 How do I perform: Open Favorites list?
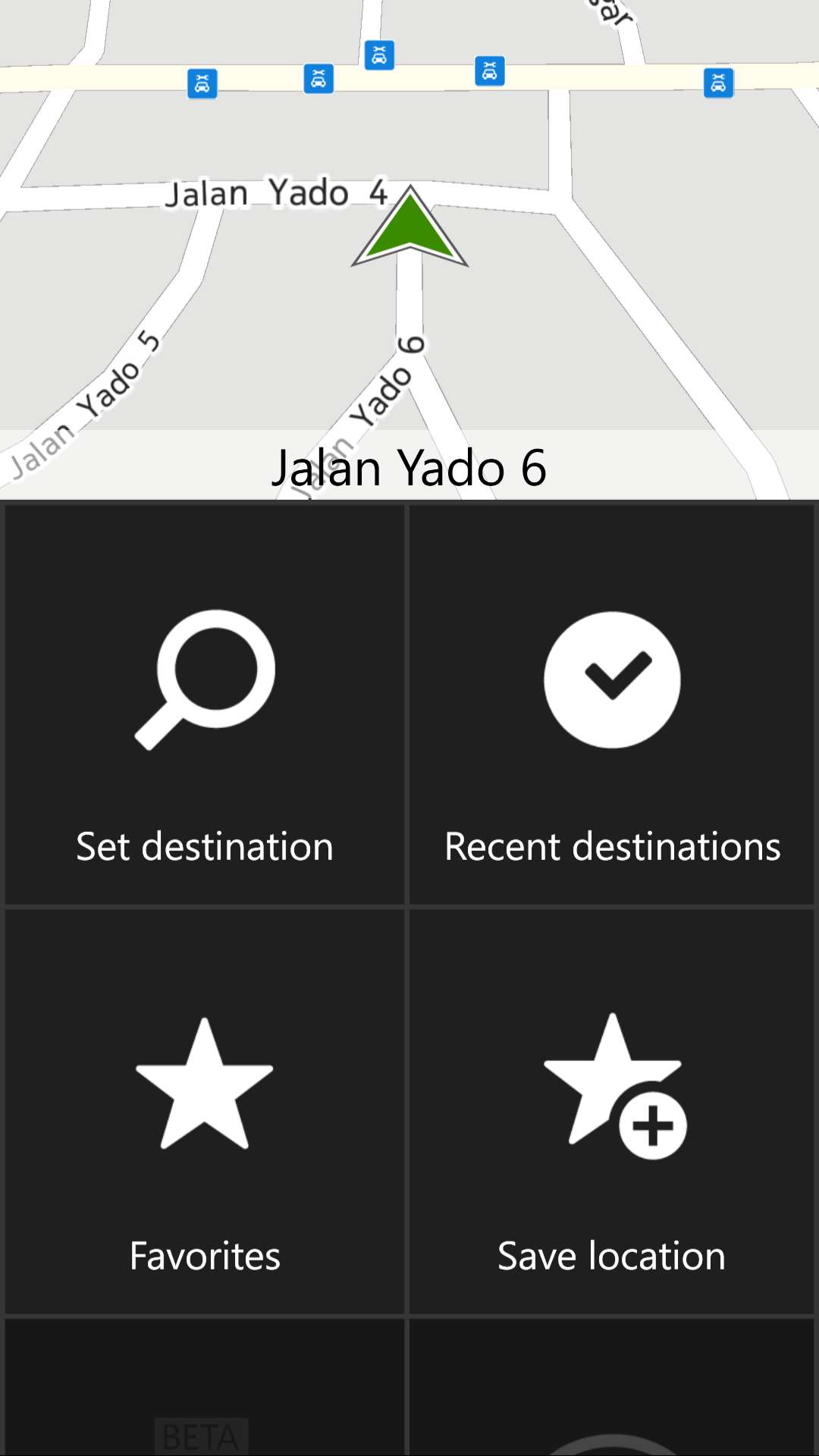coord(205,1112)
